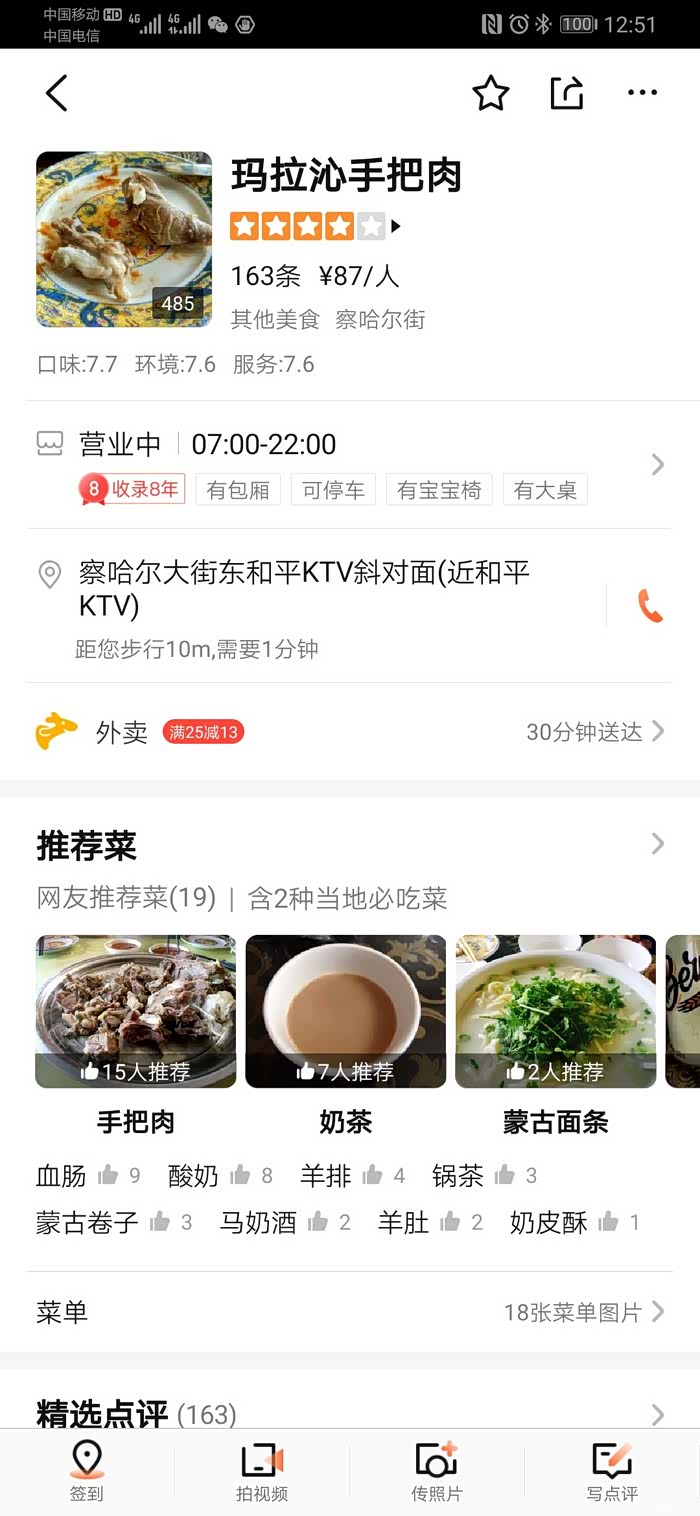This screenshot has width=700, height=1516.
Task: Open the 手把肉 dish photo
Action: point(136,1011)
